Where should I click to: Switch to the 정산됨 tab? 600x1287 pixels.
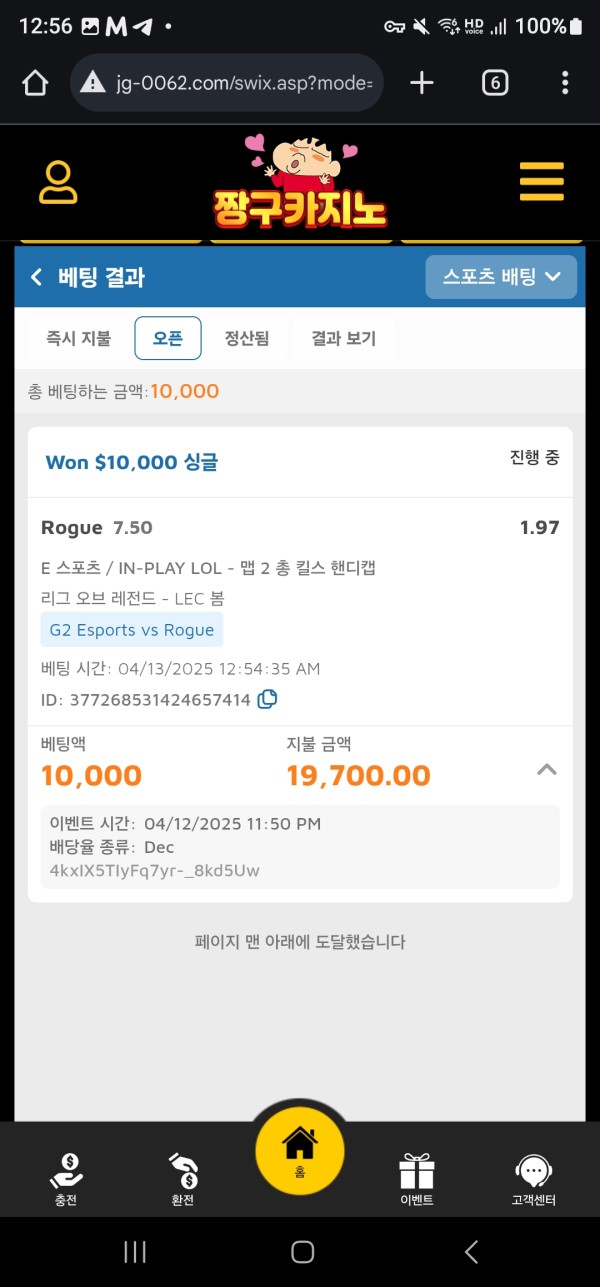[x=246, y=338]
